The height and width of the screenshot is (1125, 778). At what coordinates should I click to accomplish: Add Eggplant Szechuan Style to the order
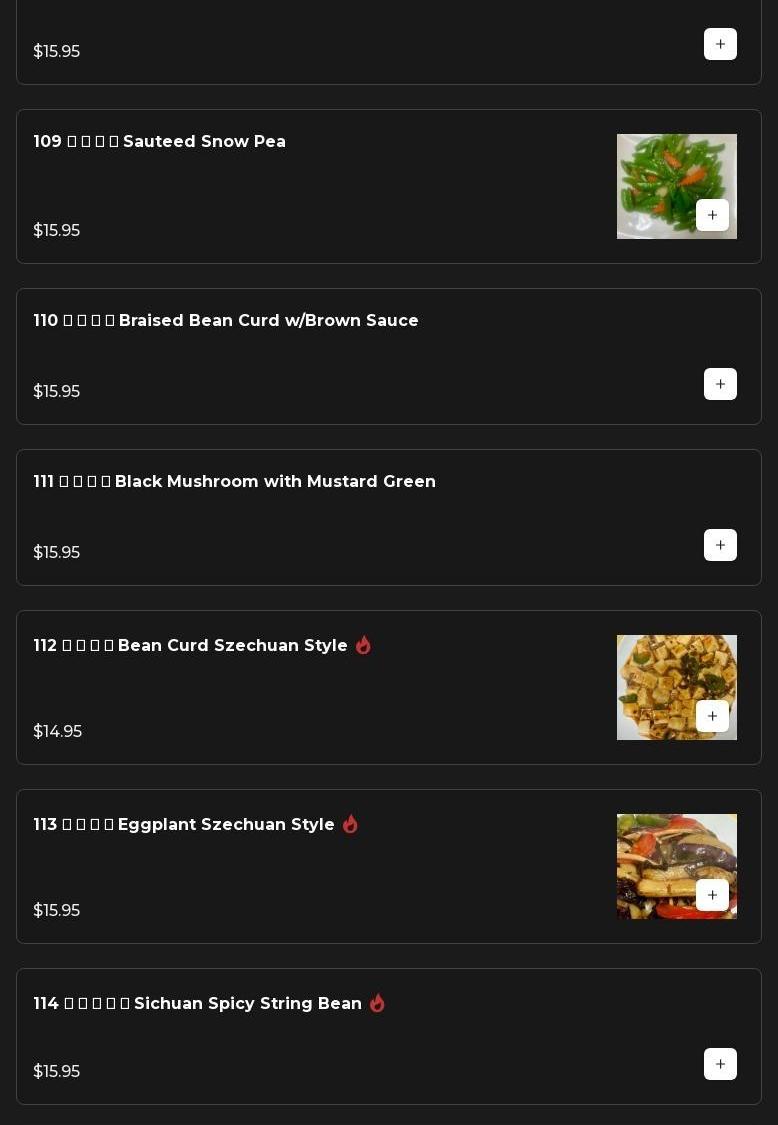coord(712,895)
